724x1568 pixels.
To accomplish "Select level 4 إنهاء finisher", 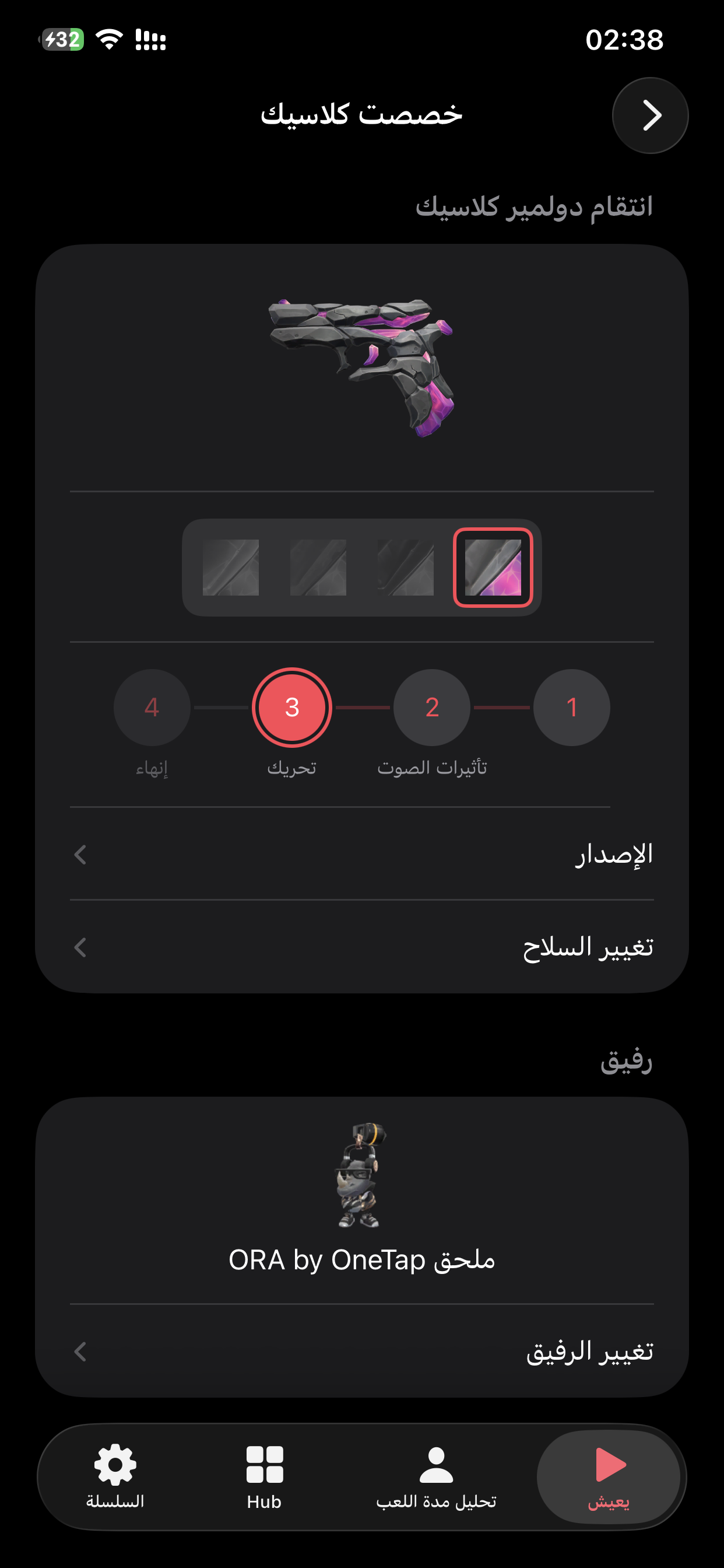I will coord(152,708).
